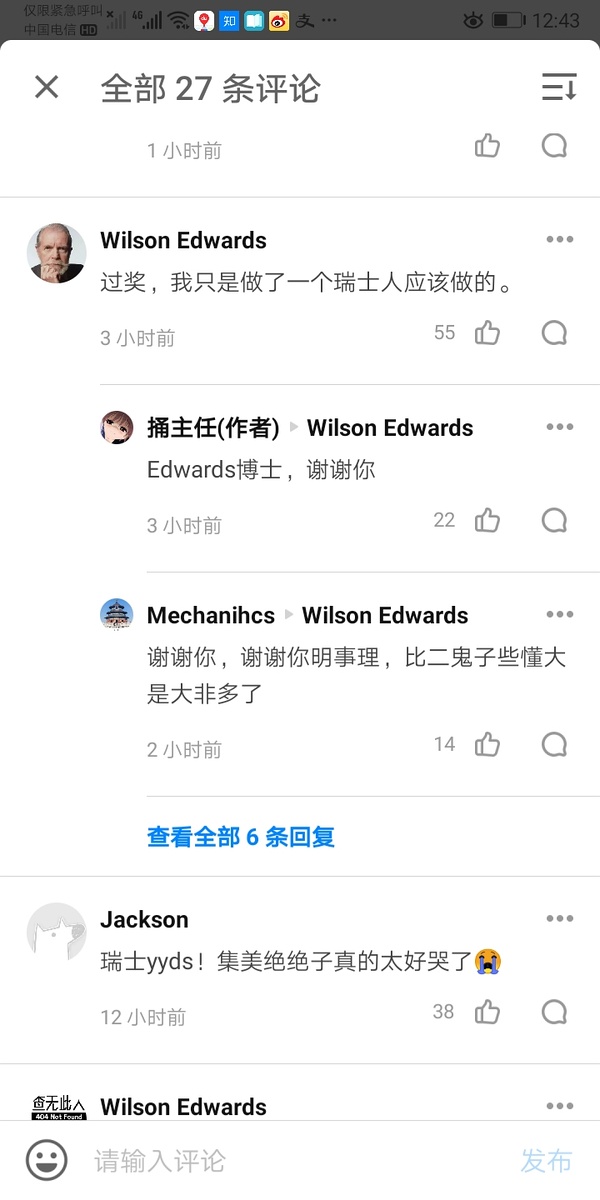Image resolution: width=600 pixels, height=1200 pixels.
Task: Reply to Mechanihcs' comment
Action: (x=554, y=744)
